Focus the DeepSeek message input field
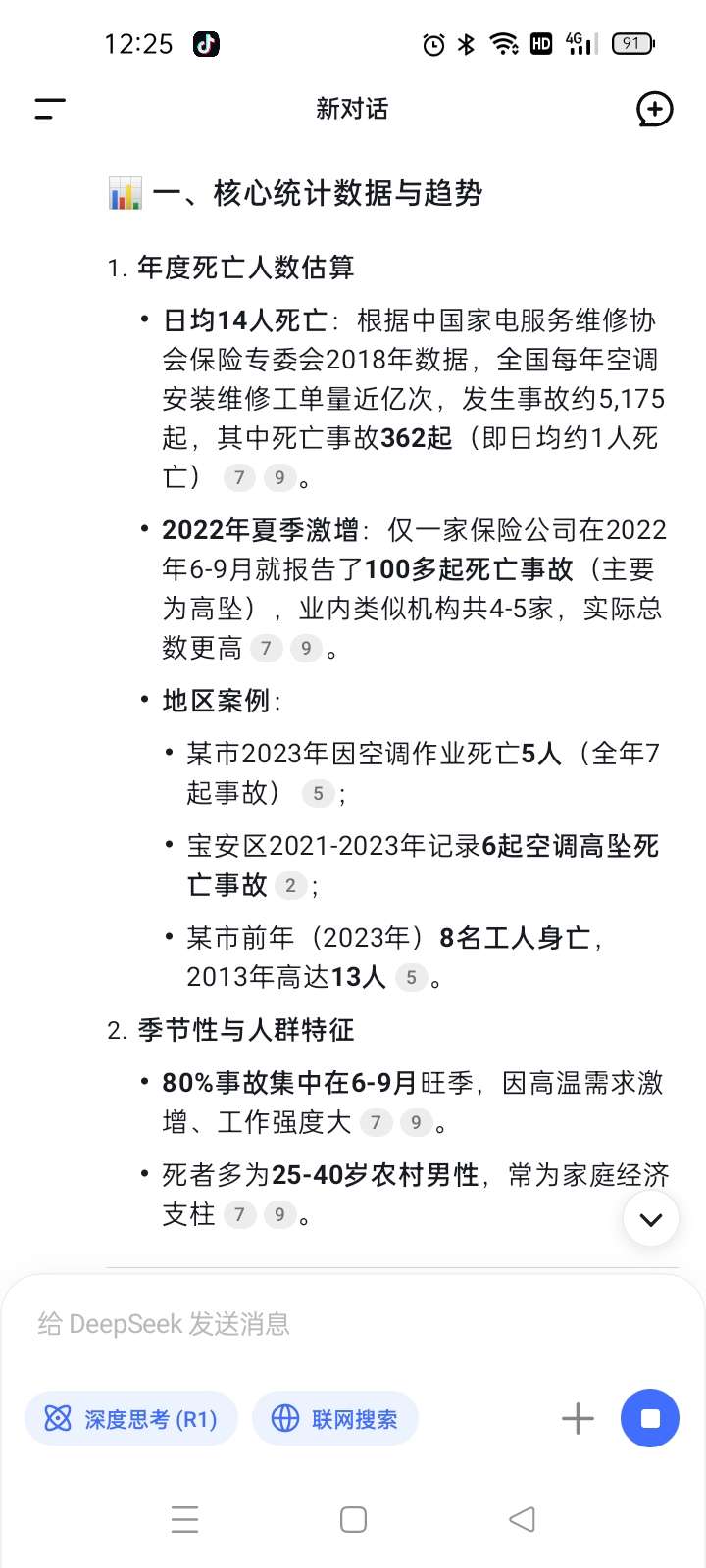This screenshot has width=706, height=1568. pyautogui.click(x=353, y=1324)
